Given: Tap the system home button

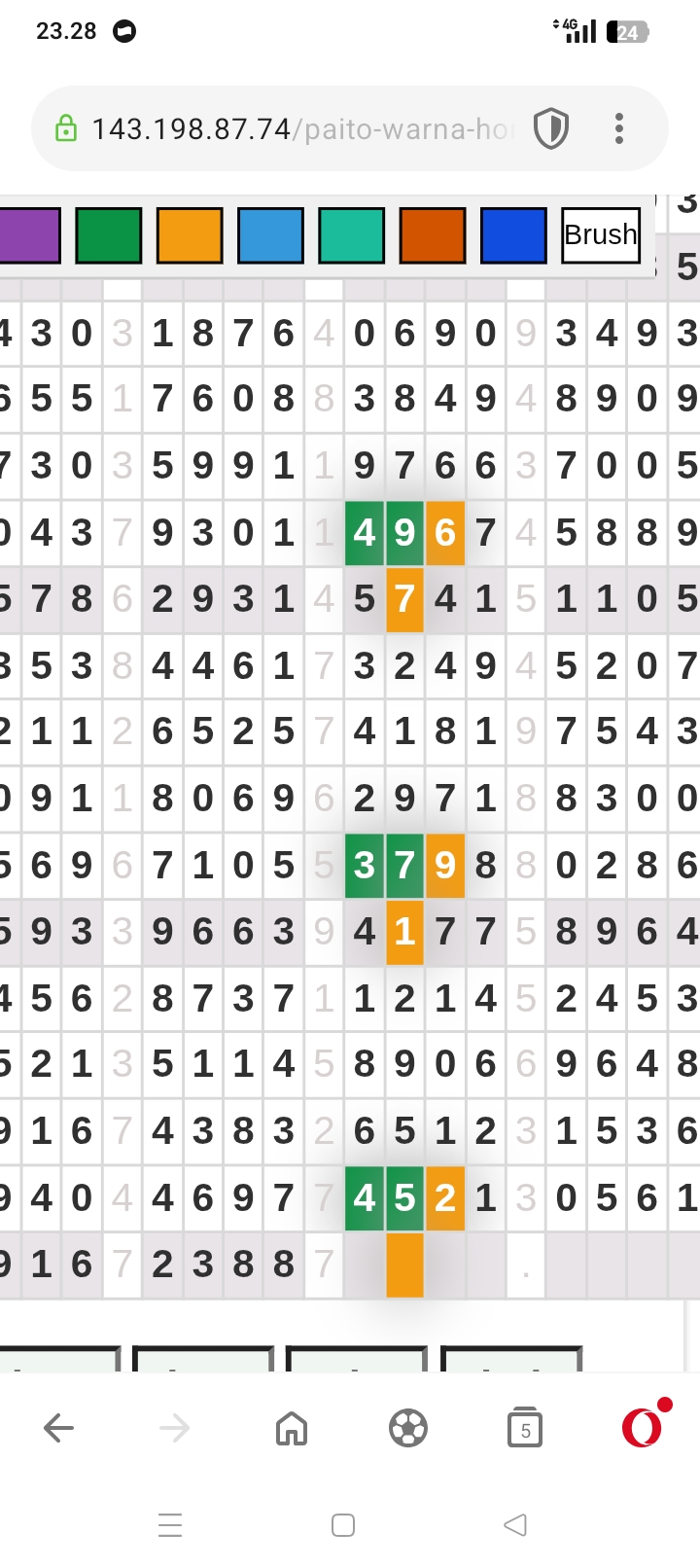Looking at the screenshot, I should tap(343, 1524).
